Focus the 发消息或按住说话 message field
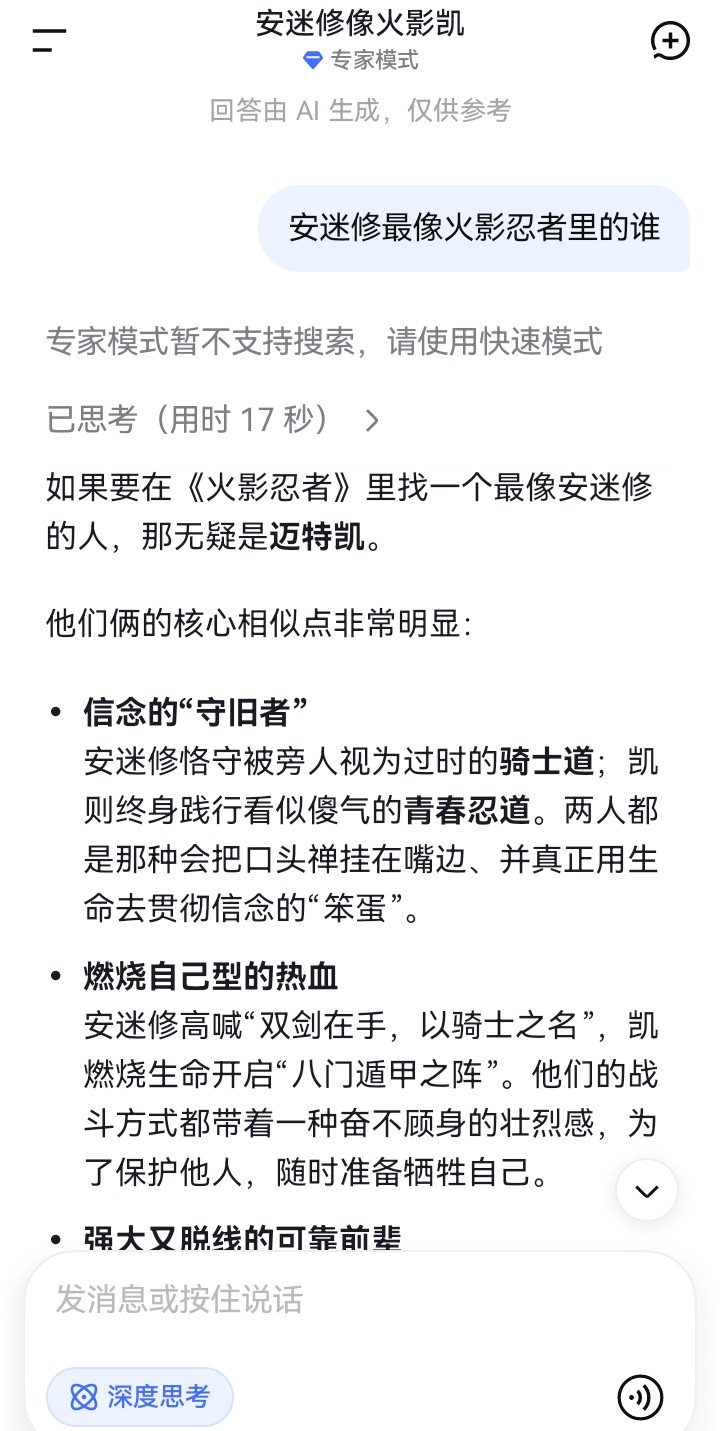Image resolution: width=720 pixels, height=1431 pixels. pyautogui.click(x=360, y=1300)
